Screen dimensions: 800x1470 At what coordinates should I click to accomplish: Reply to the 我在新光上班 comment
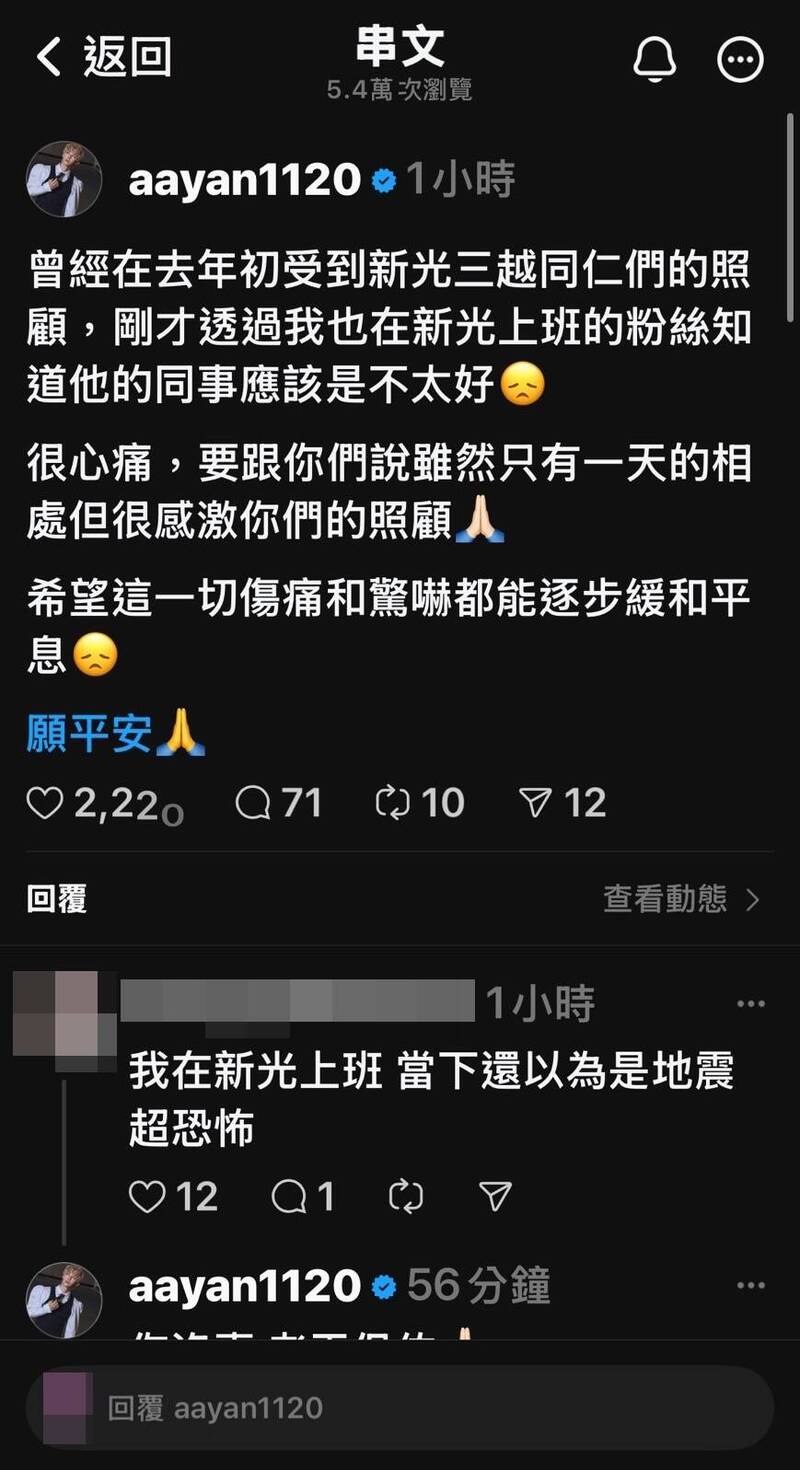pyautogui.click(x=289, y=1196)
